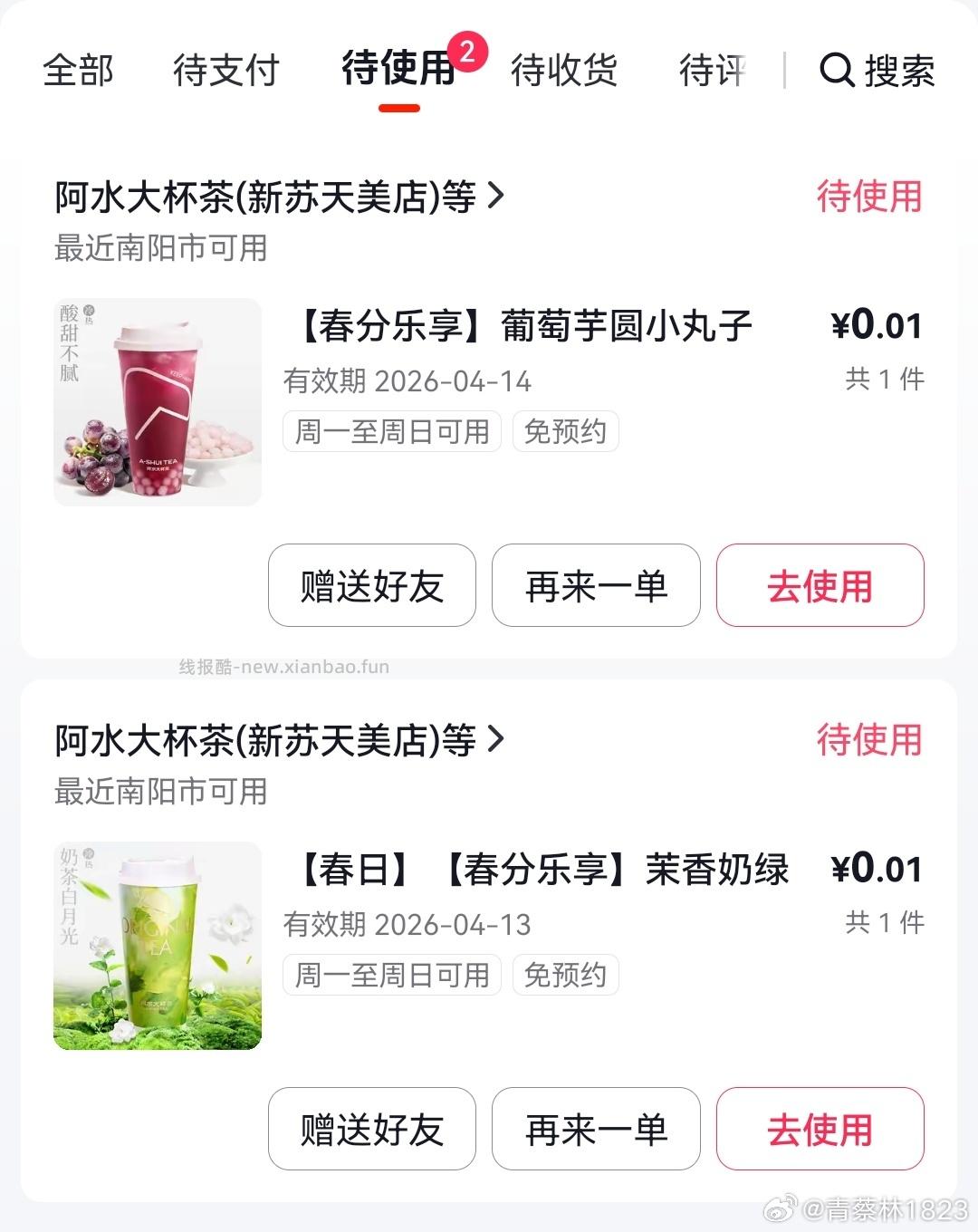The image size is (978, 1232).
Task: Select the 免预约 tag on the first order
Action: tap(565, 432)
